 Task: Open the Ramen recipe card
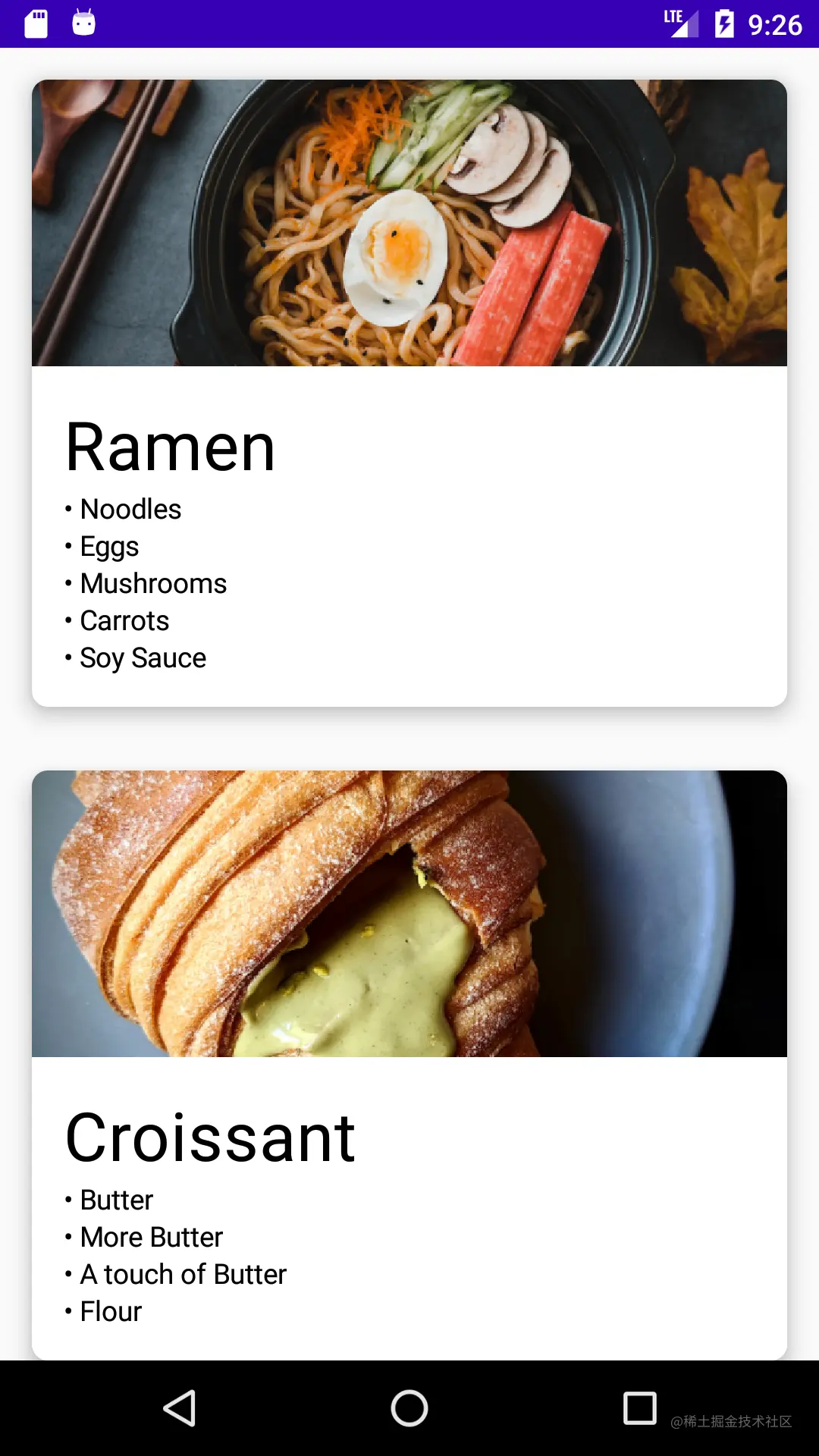pos(409,393)
